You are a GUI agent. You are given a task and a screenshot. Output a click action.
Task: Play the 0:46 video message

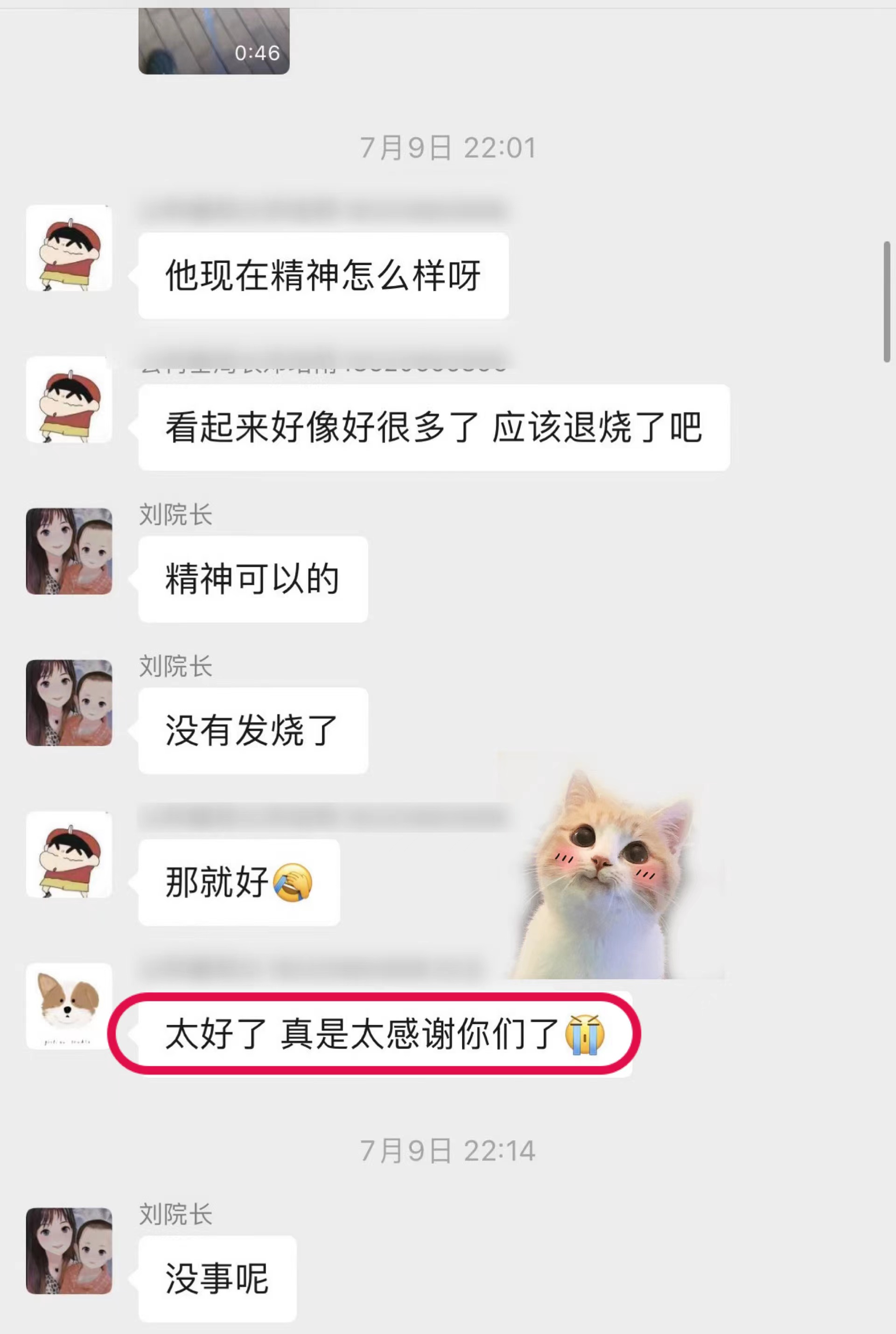coord(214,41)
